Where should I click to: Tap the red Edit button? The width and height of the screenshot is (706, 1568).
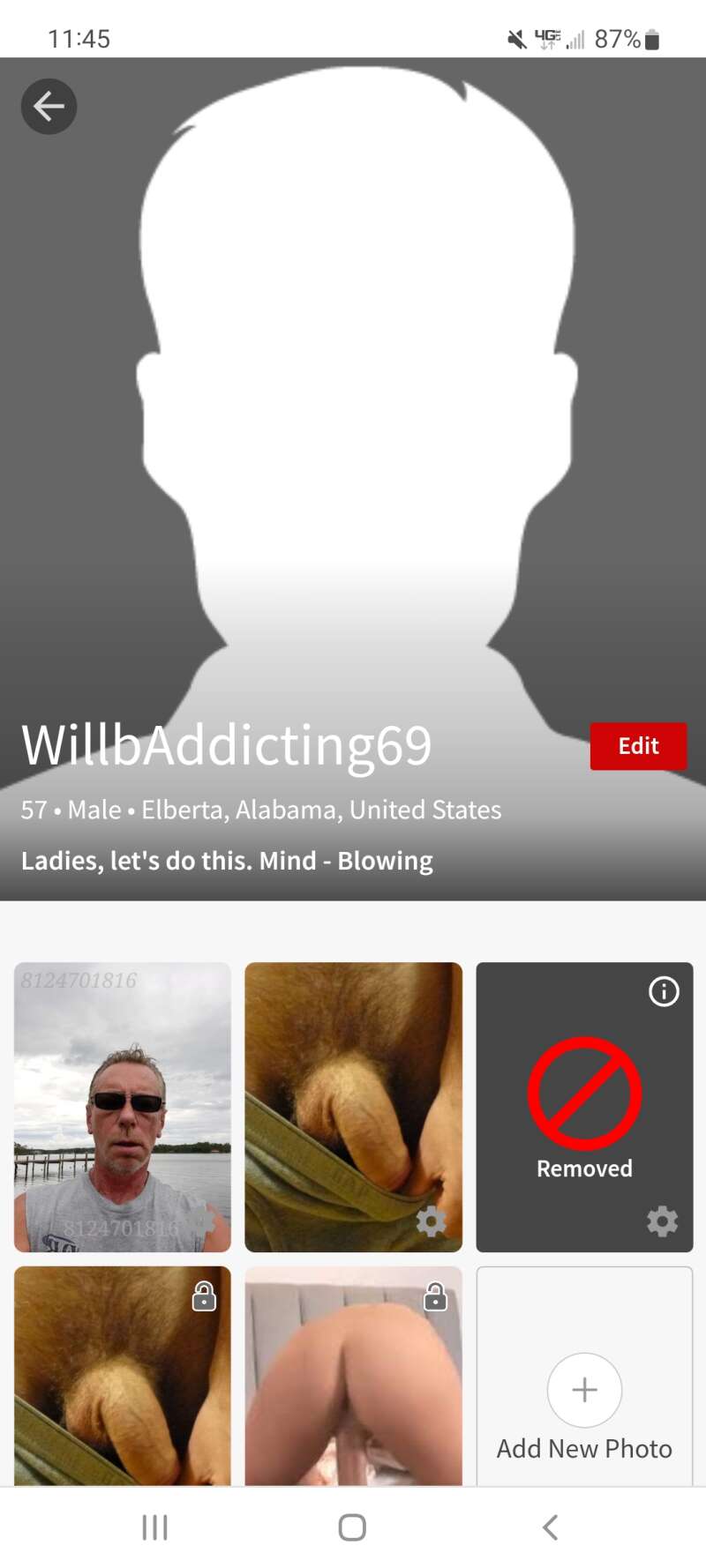[x=638, y=746]
